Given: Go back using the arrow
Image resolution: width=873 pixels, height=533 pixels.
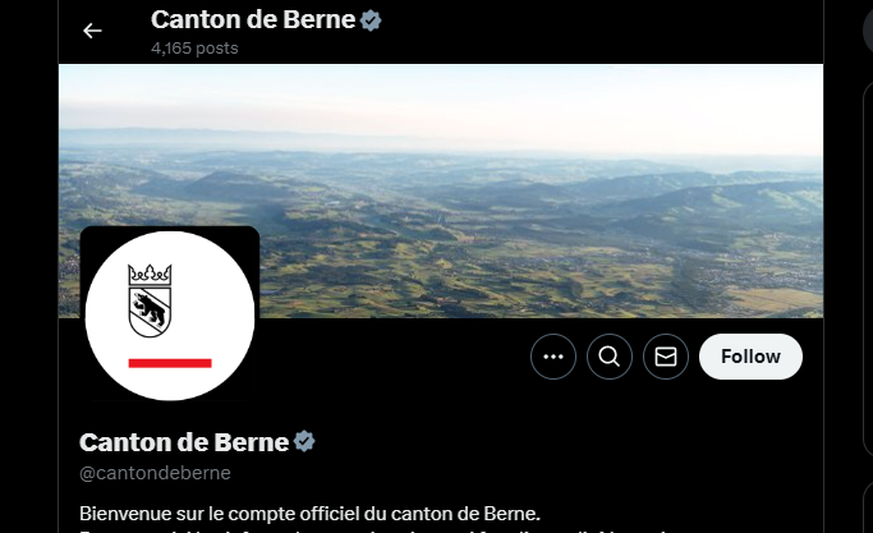Looking at the screenshot, I should pos(92,31).
